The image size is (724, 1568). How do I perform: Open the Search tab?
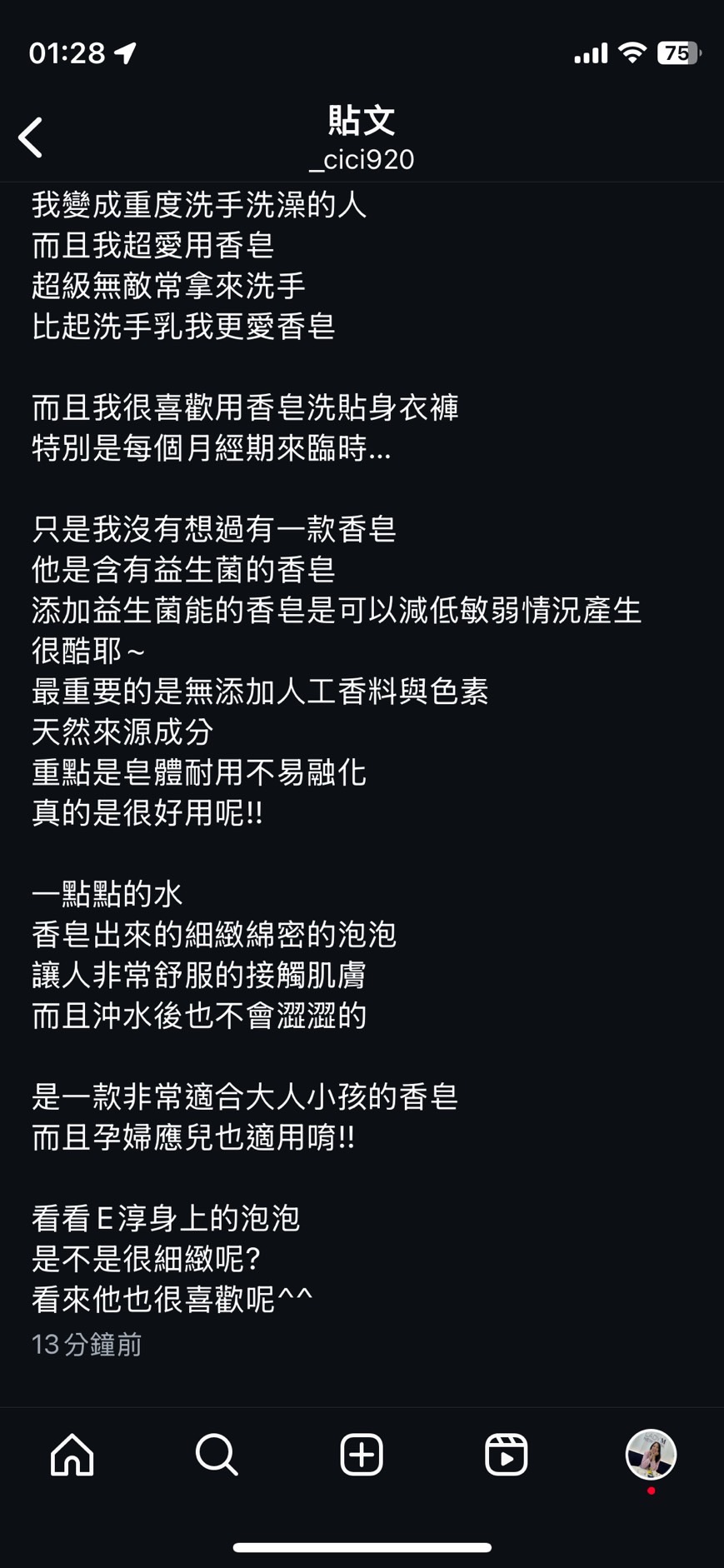217,1455
